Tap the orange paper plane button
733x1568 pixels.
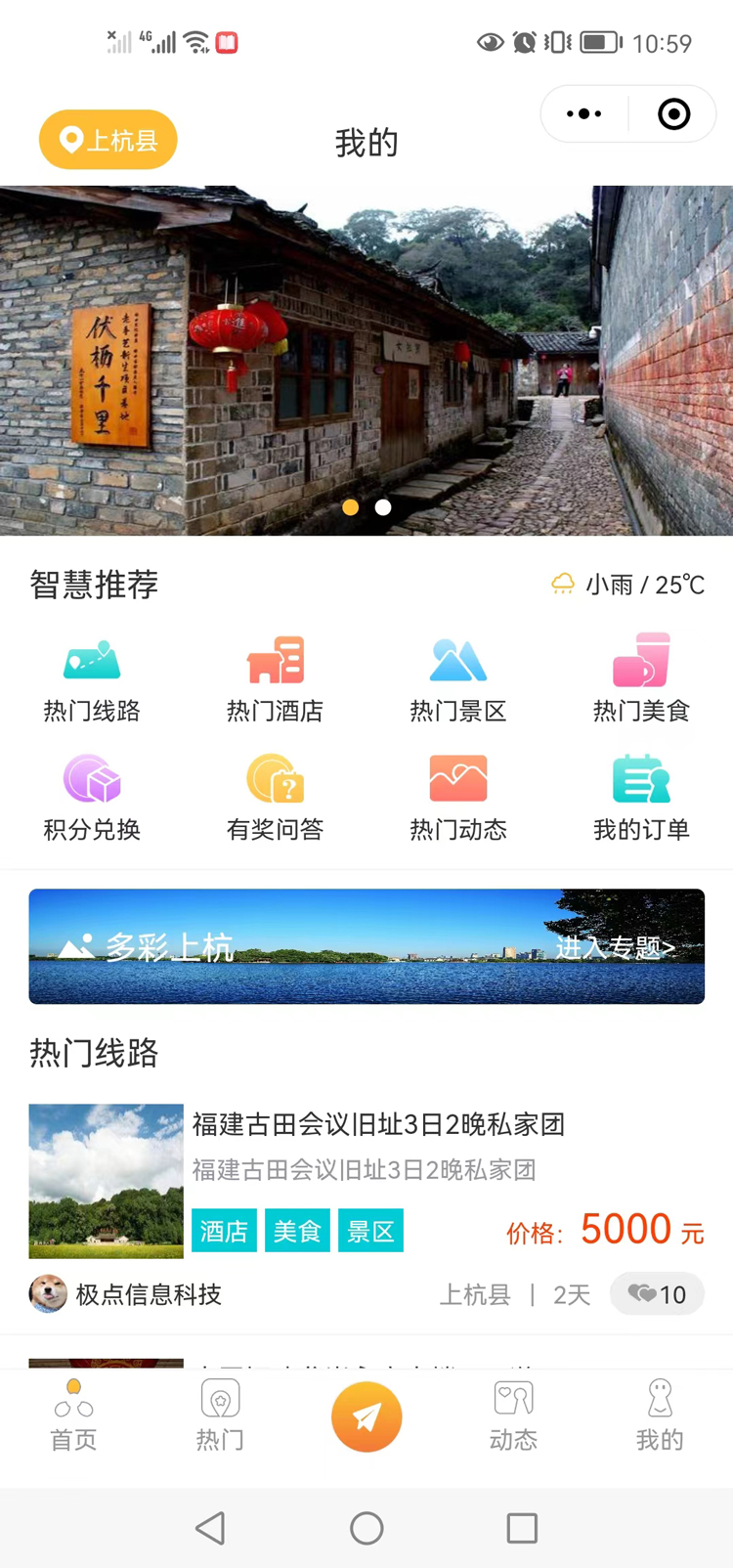coord(366,1416)
